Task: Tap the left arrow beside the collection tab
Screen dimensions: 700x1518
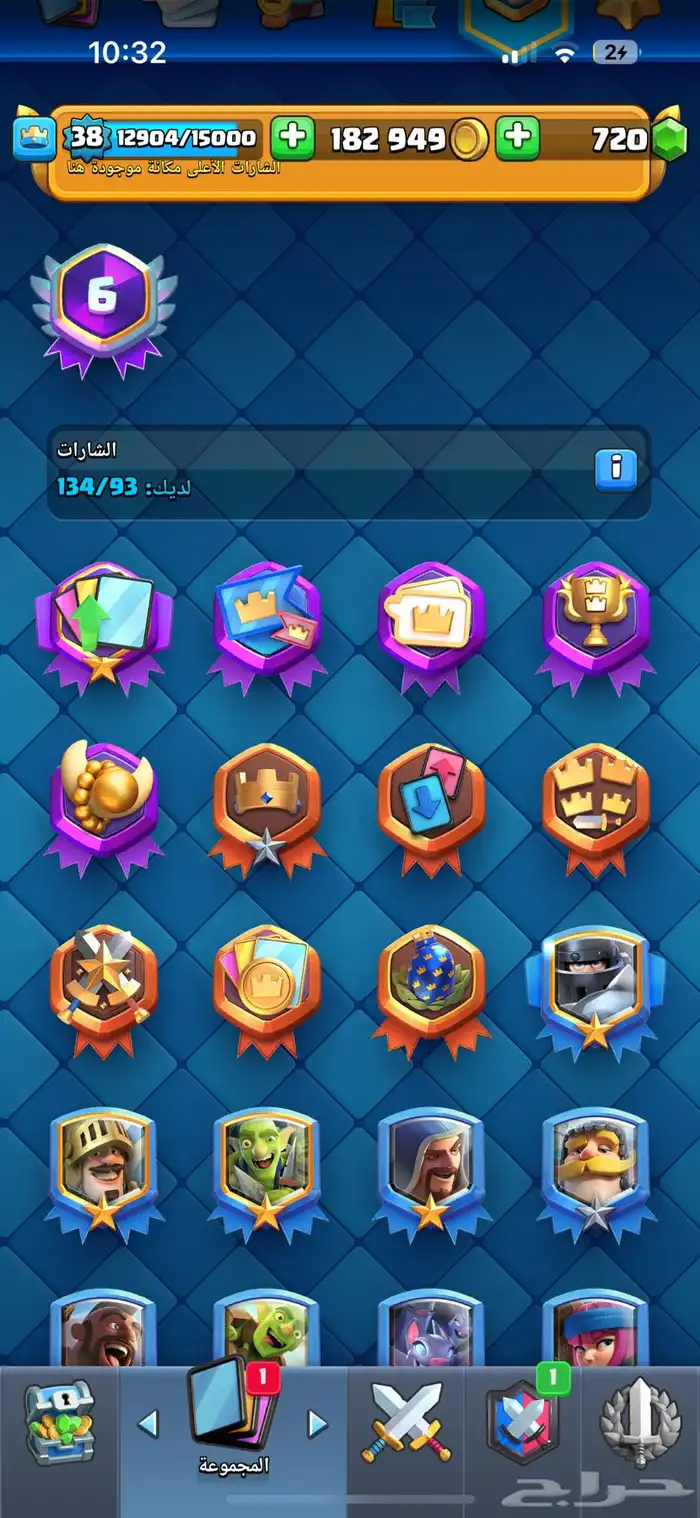Action: (148, 1423)
